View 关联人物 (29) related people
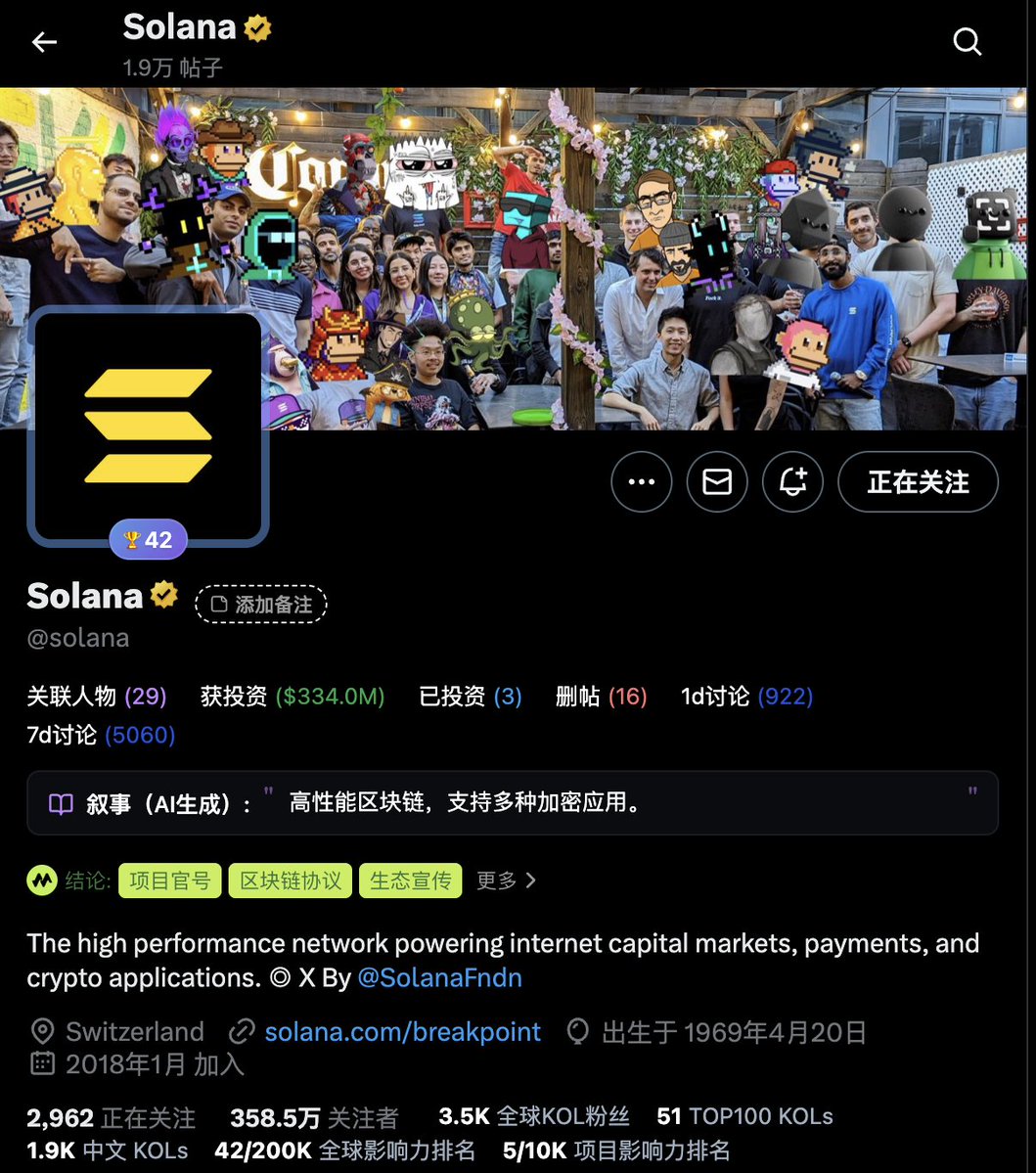 tap(96, 697)
